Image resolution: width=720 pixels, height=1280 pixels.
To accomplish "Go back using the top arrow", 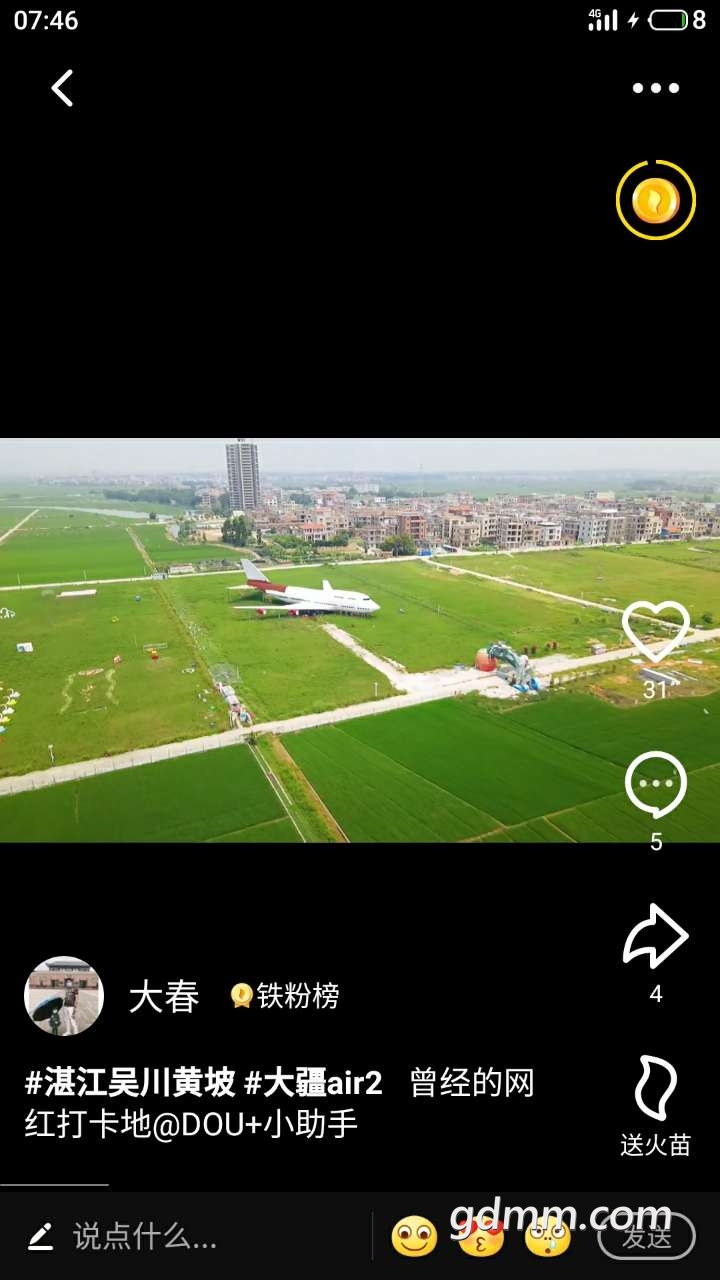I will click(x=62, y=88).
